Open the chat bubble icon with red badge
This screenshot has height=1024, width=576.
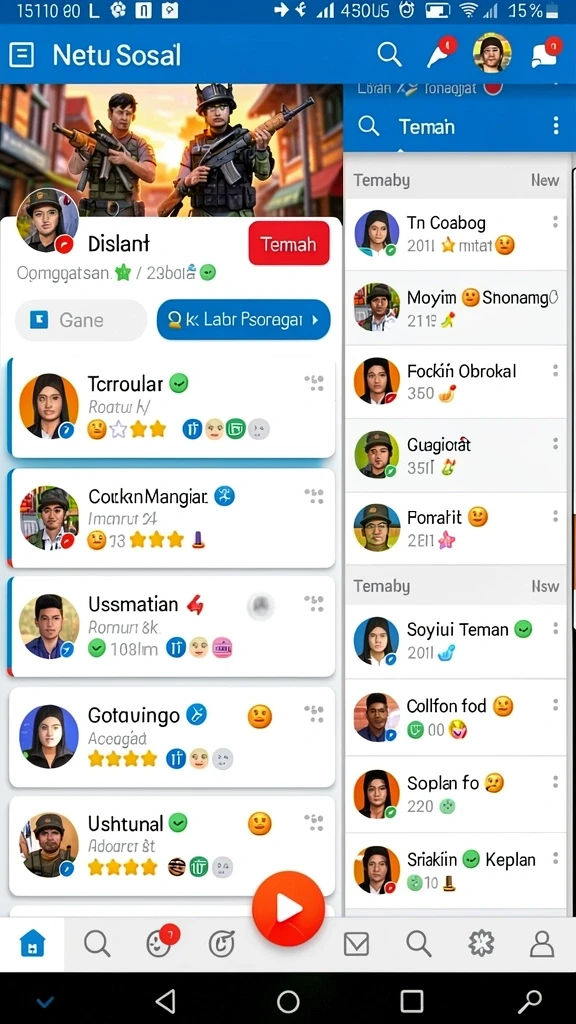pyautogui.click(x=545, y=55)
